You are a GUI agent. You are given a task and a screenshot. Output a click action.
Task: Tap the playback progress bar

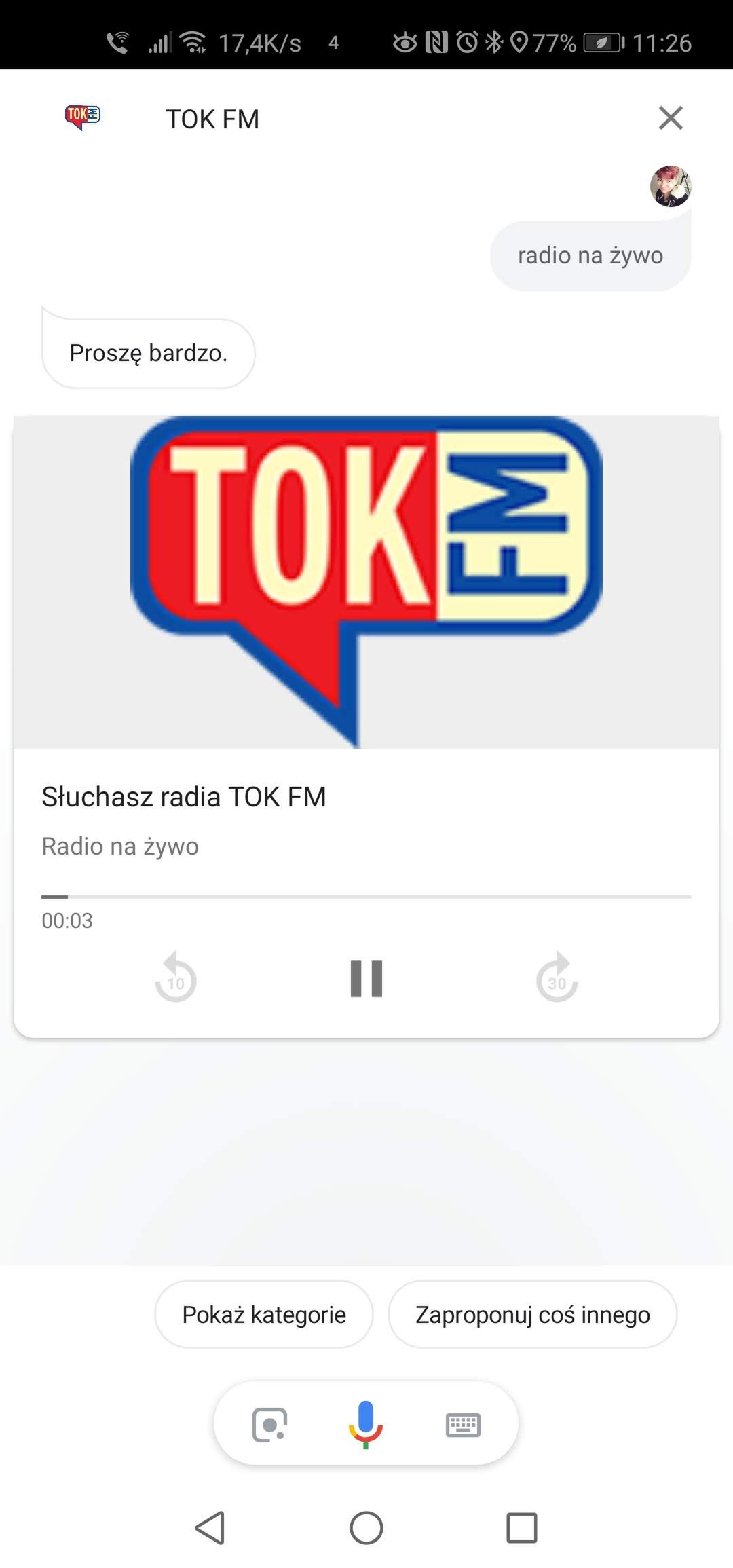point(366,897)
